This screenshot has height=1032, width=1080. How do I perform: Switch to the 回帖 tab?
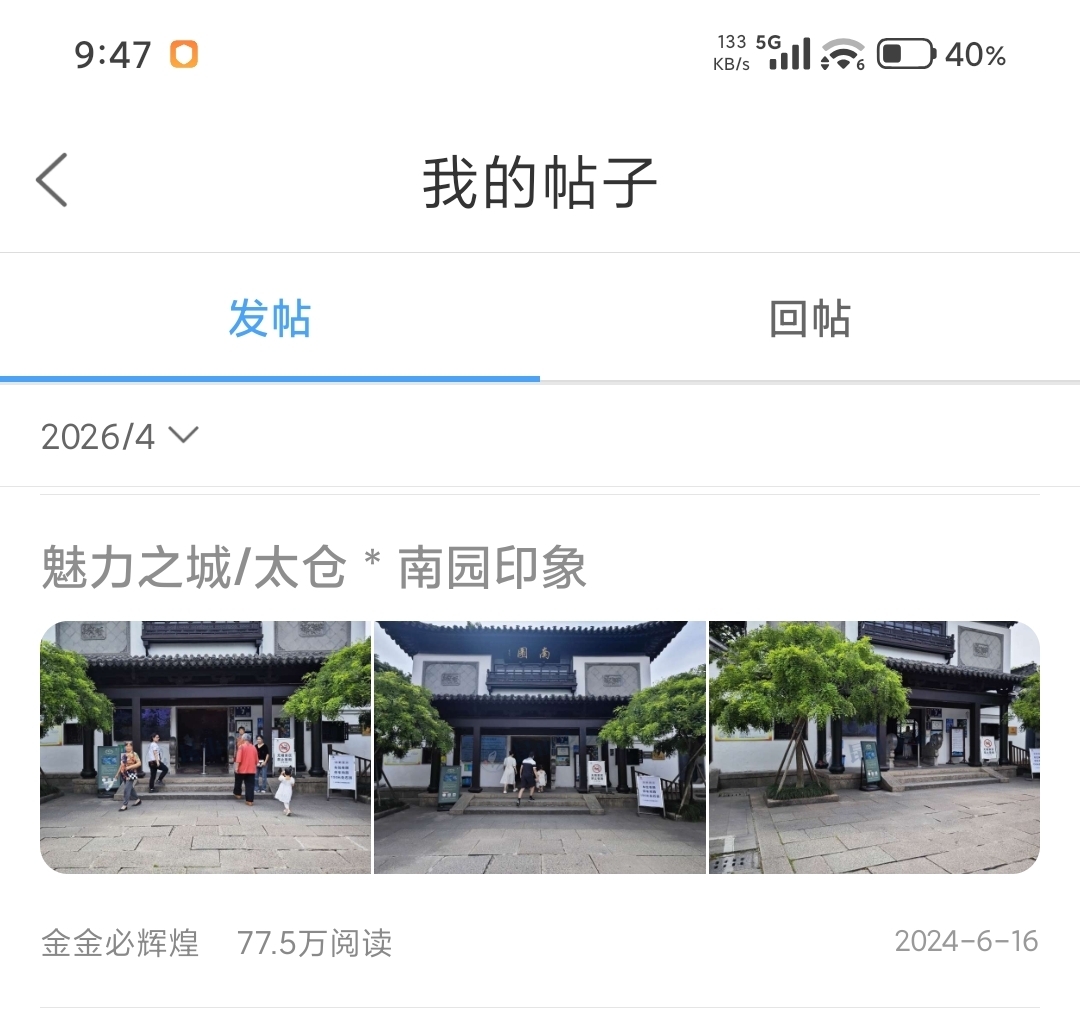point(809,319)
